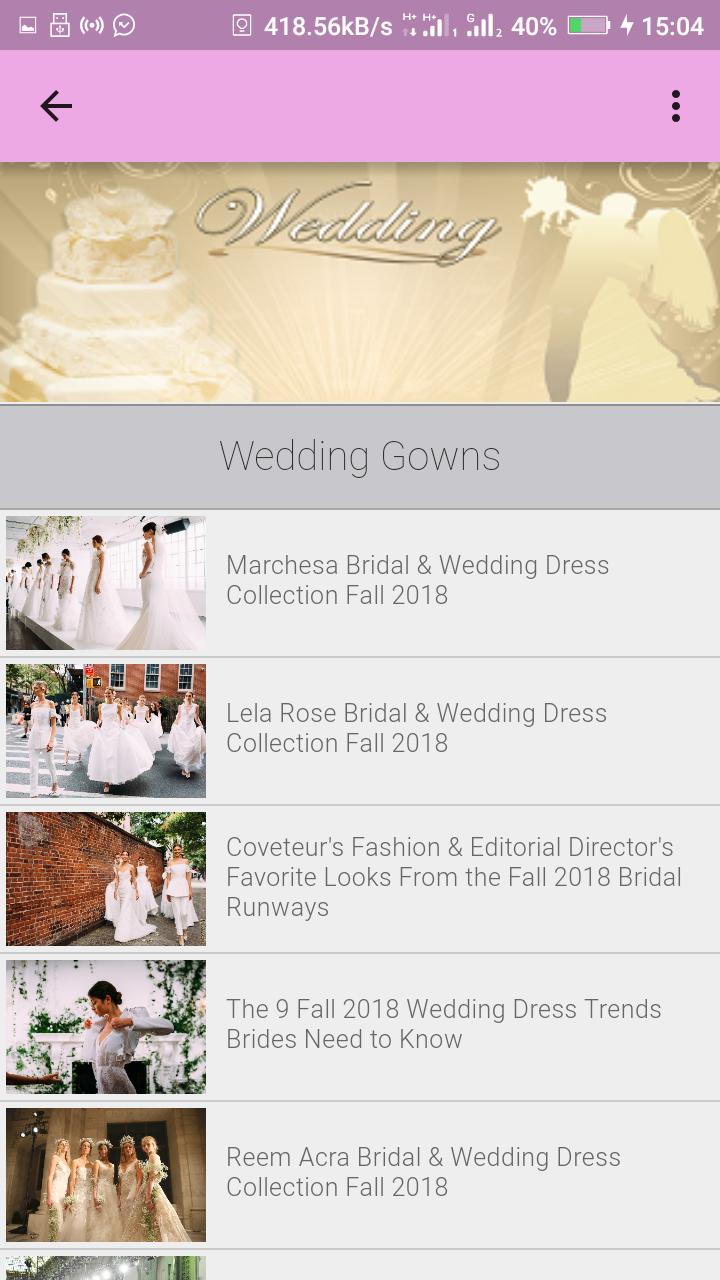Open the Marchesa Bridal Collection Fall 2018 article

point(418,580)
